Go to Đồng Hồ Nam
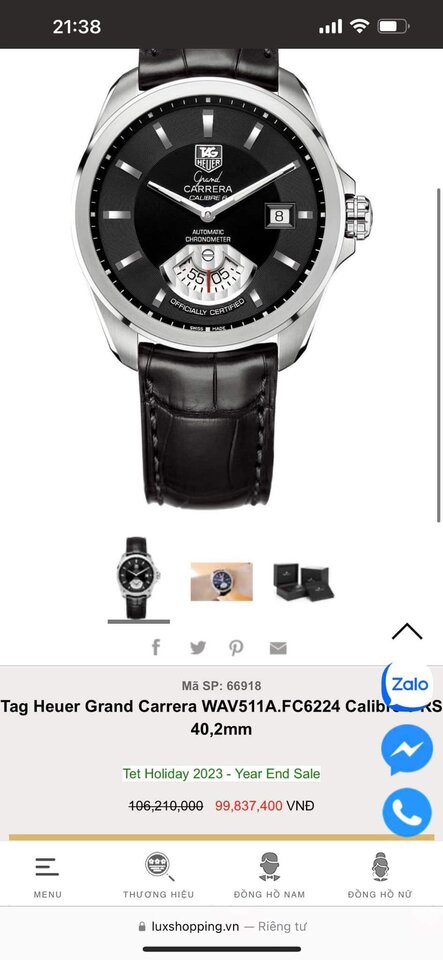The image size is (443, 960). (269, 876)
